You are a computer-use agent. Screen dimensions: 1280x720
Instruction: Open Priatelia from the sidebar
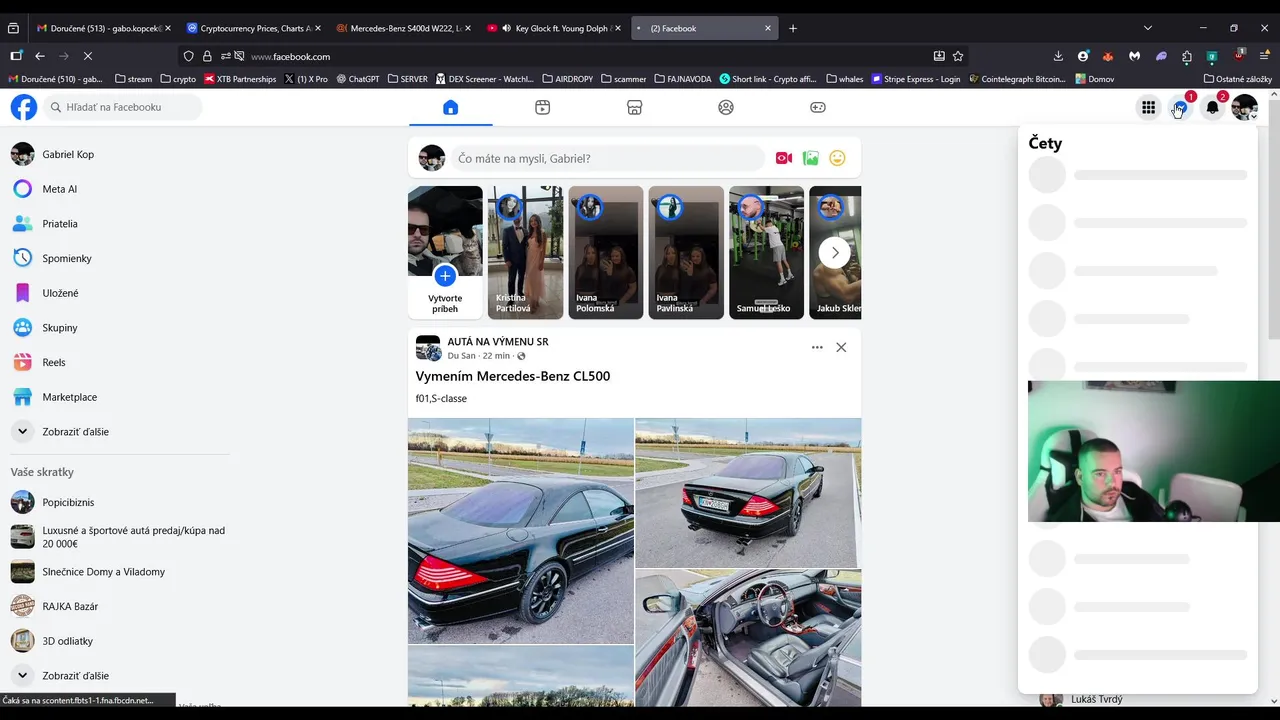(x=59, y=224)
